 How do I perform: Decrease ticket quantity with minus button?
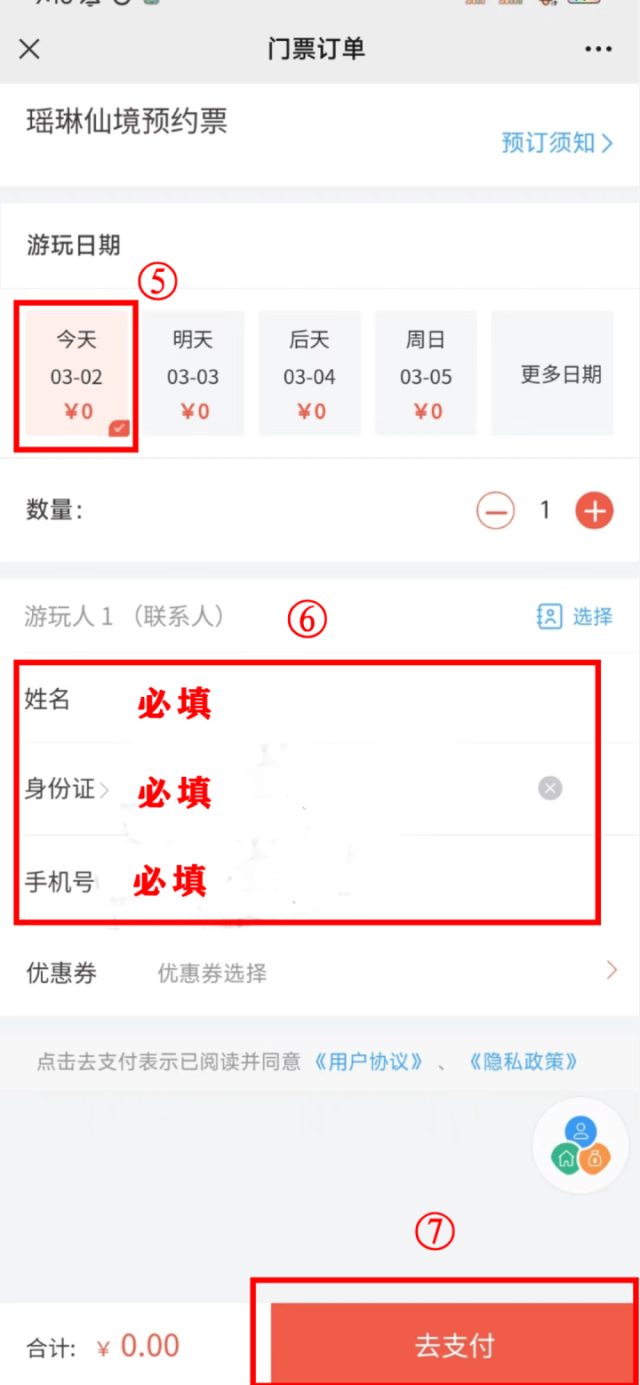tap(495, 511)
